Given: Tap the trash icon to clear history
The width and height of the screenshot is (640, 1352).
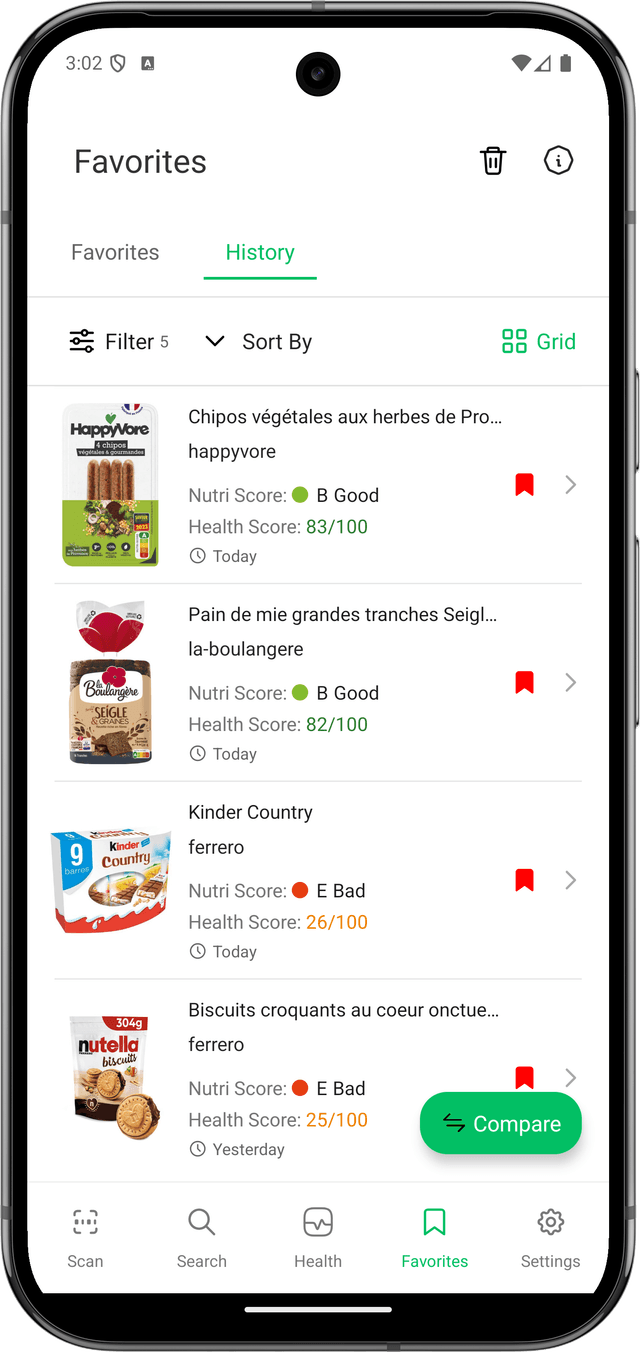Looking at the screenshot, I should [x=493, y=161].
